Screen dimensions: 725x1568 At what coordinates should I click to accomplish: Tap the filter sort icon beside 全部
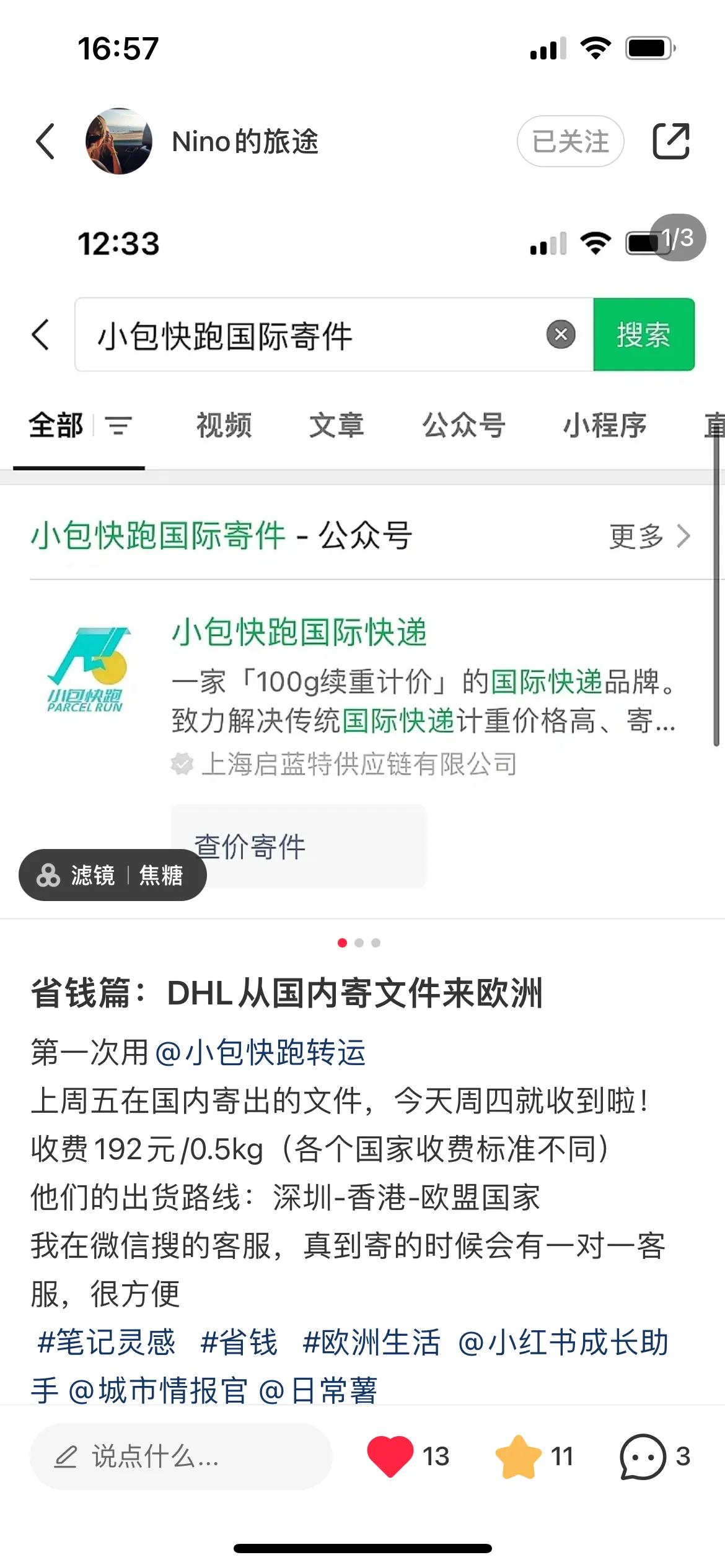(118, 426)
